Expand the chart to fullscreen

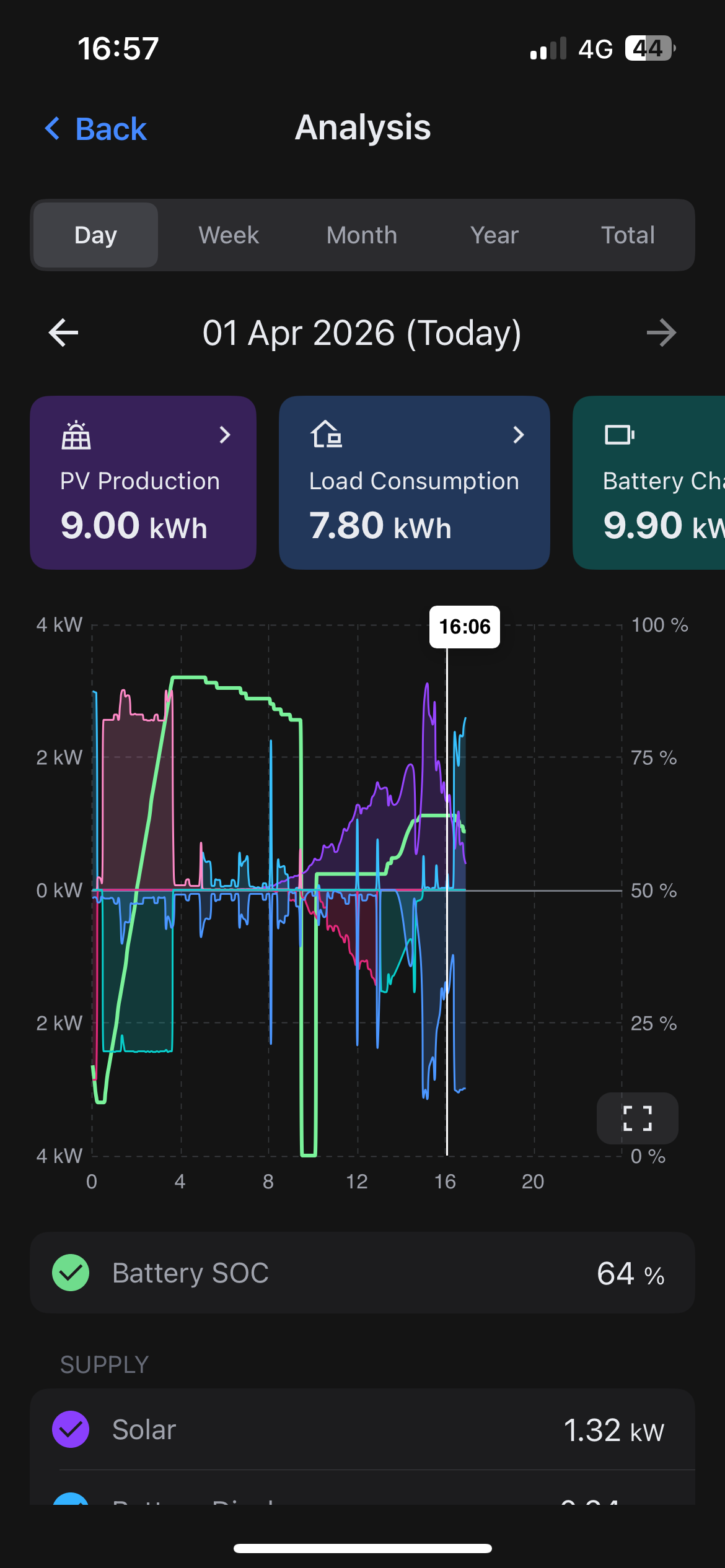(637, 1118)
